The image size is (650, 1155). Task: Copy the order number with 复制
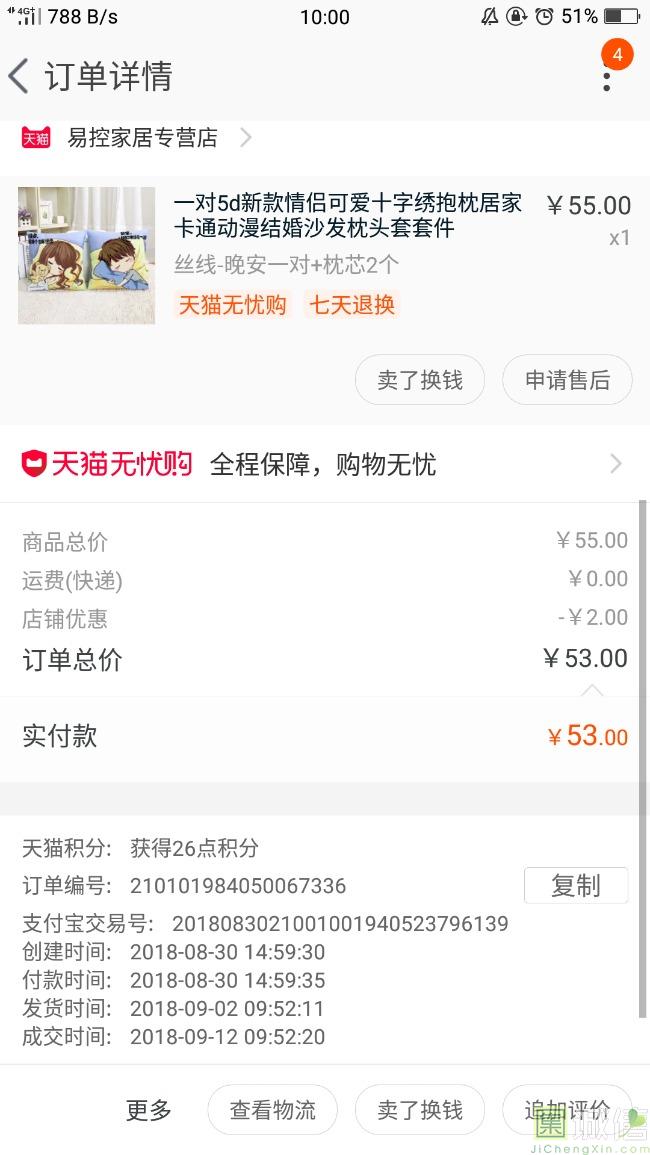pyautogui.click(x=575, y=886)
